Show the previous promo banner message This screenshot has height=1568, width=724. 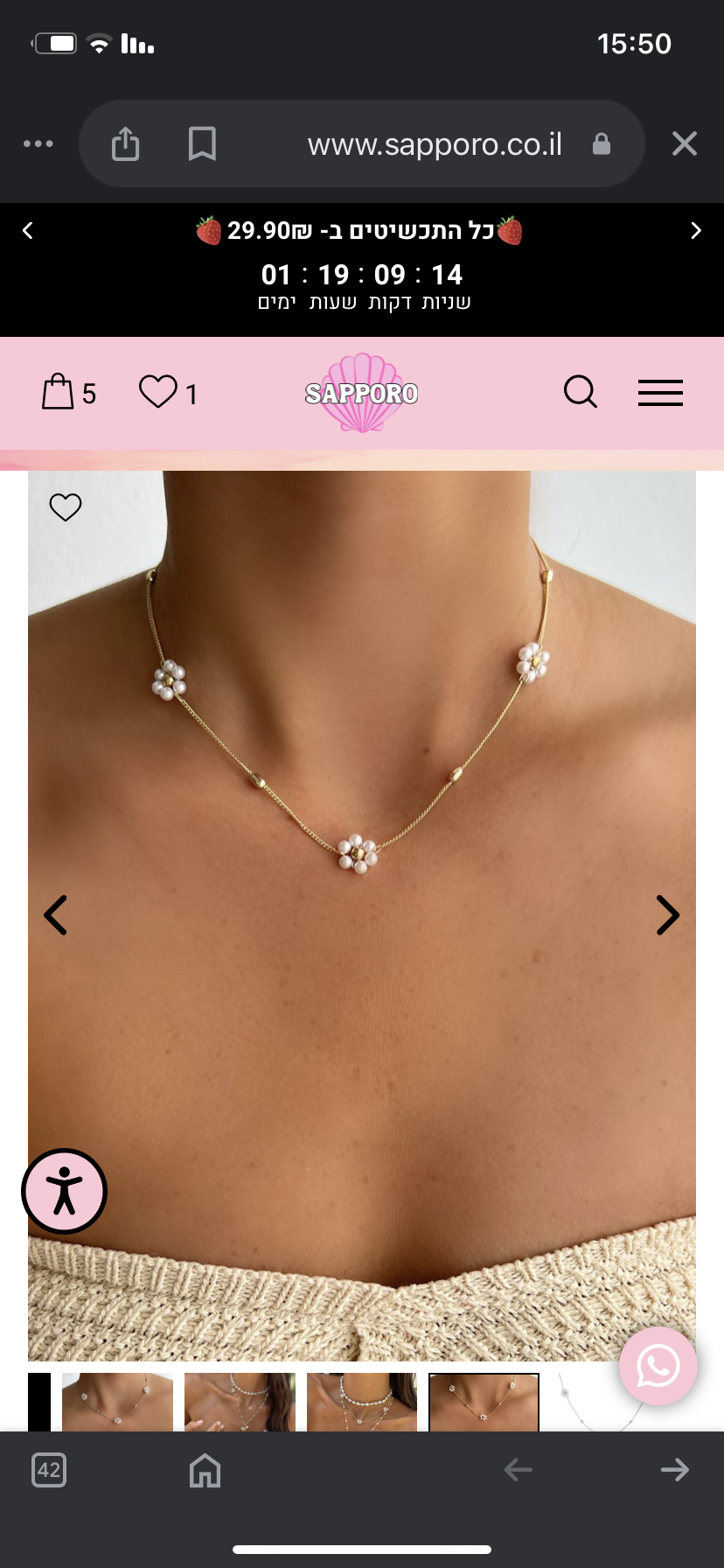tap(28, 231)
